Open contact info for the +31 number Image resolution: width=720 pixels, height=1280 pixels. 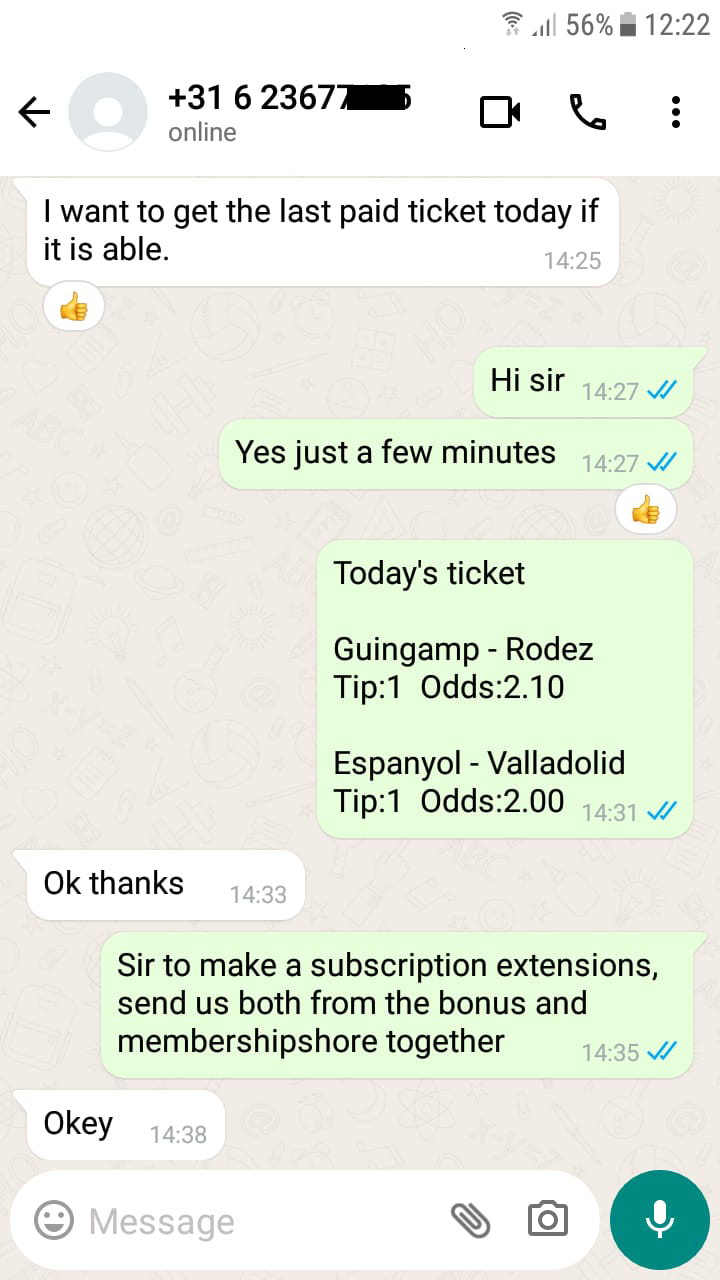289,112
